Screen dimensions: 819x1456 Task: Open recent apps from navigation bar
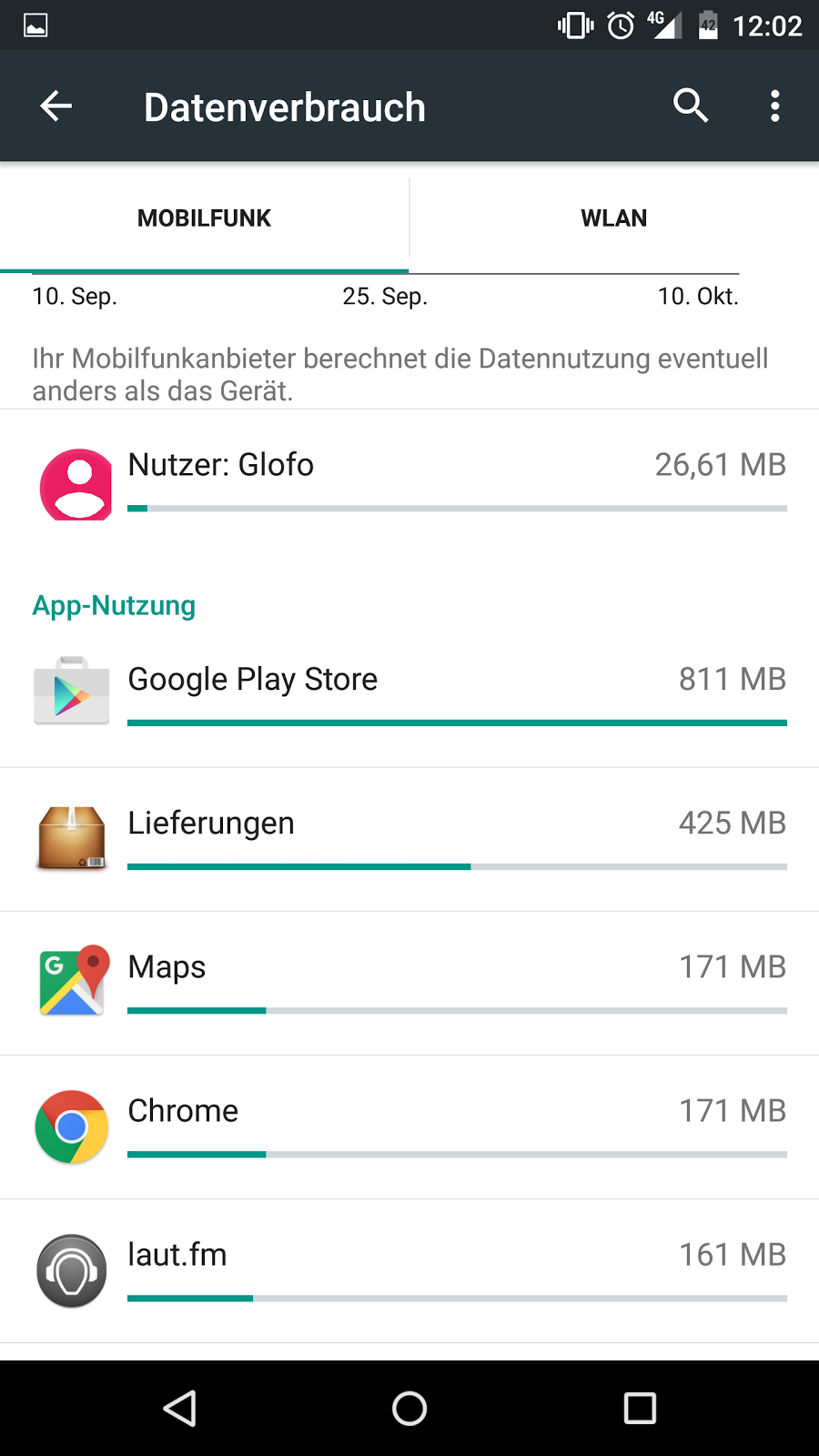click(640, 1409)
